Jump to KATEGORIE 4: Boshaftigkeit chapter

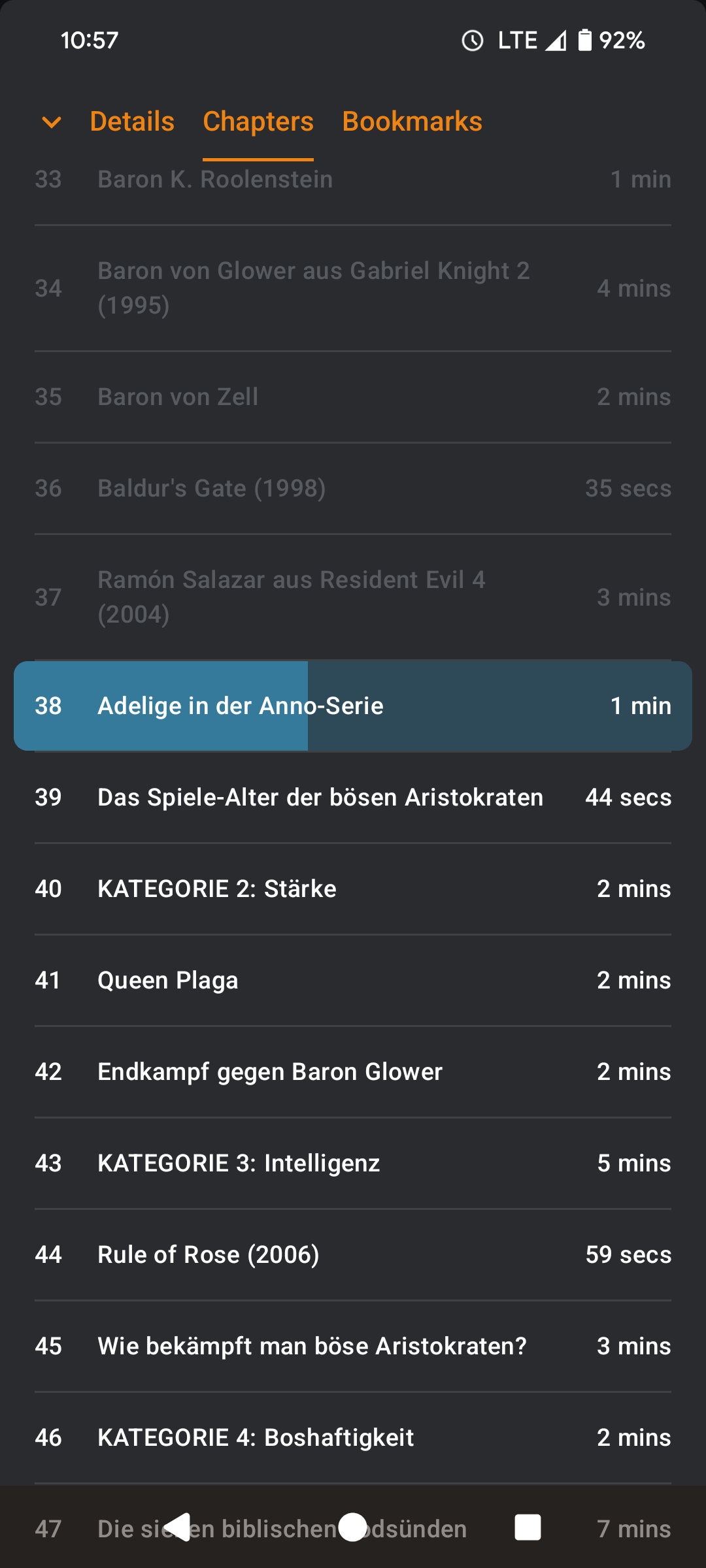coord(353,1437)
